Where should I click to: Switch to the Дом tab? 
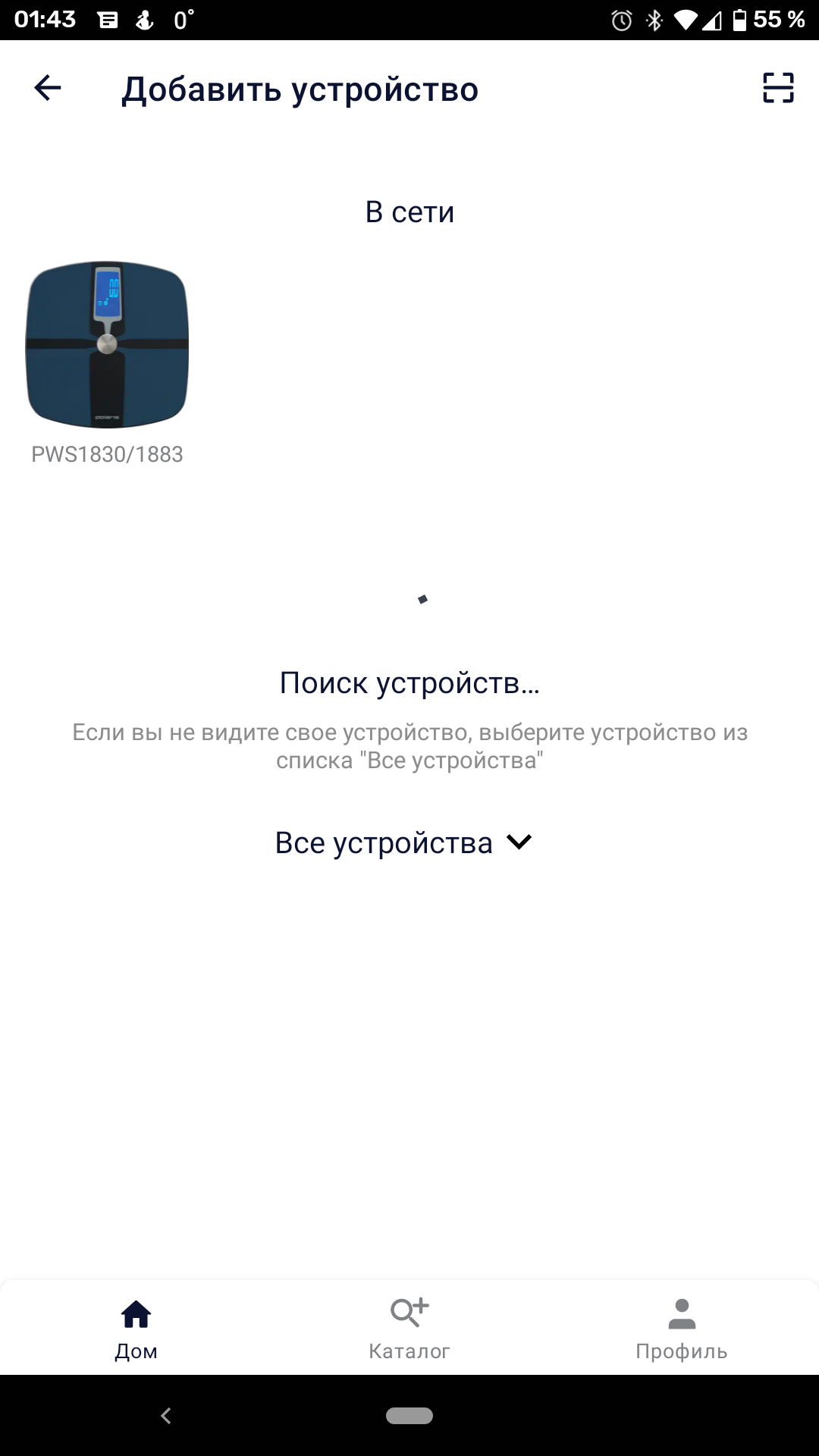(x=136, y=1329)
